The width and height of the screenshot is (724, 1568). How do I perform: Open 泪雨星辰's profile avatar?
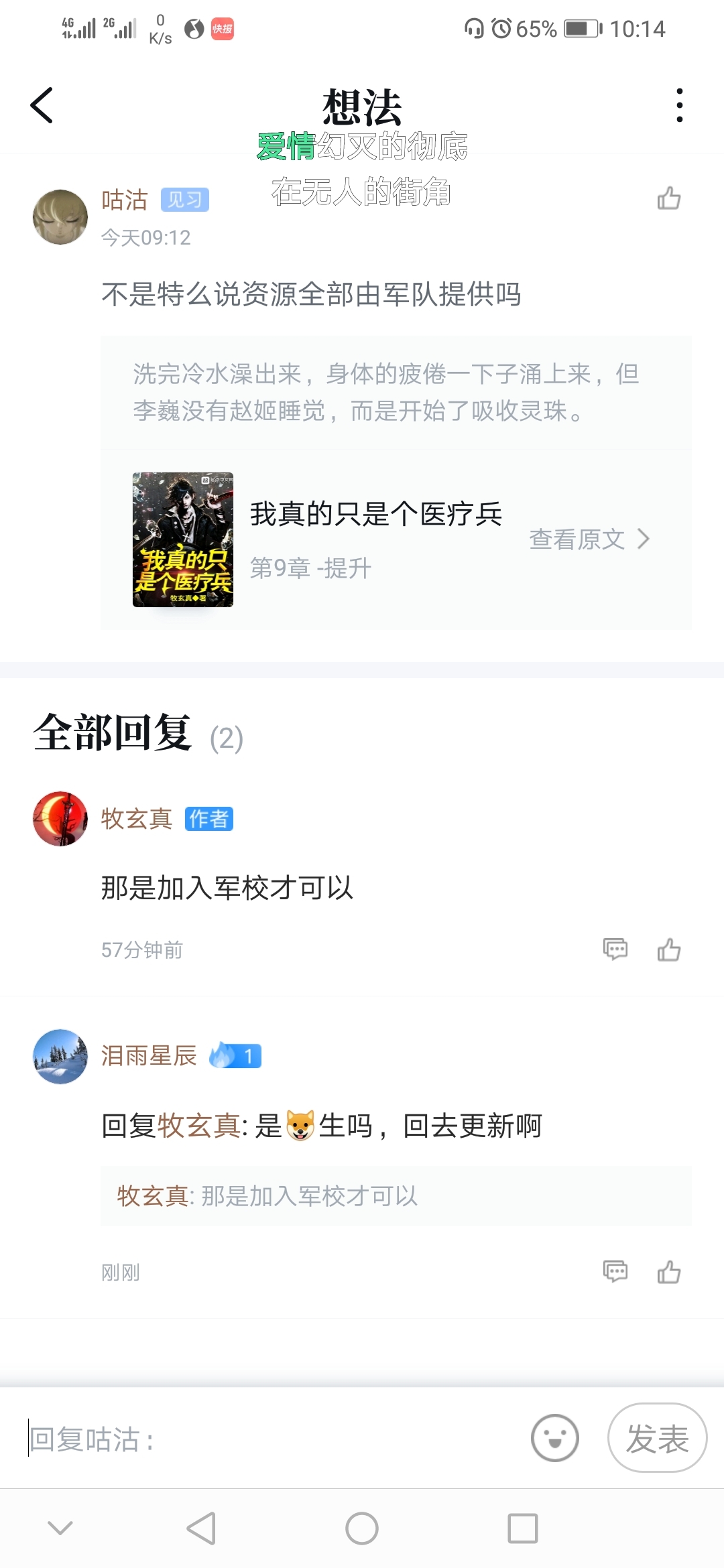pos(60,1056)
